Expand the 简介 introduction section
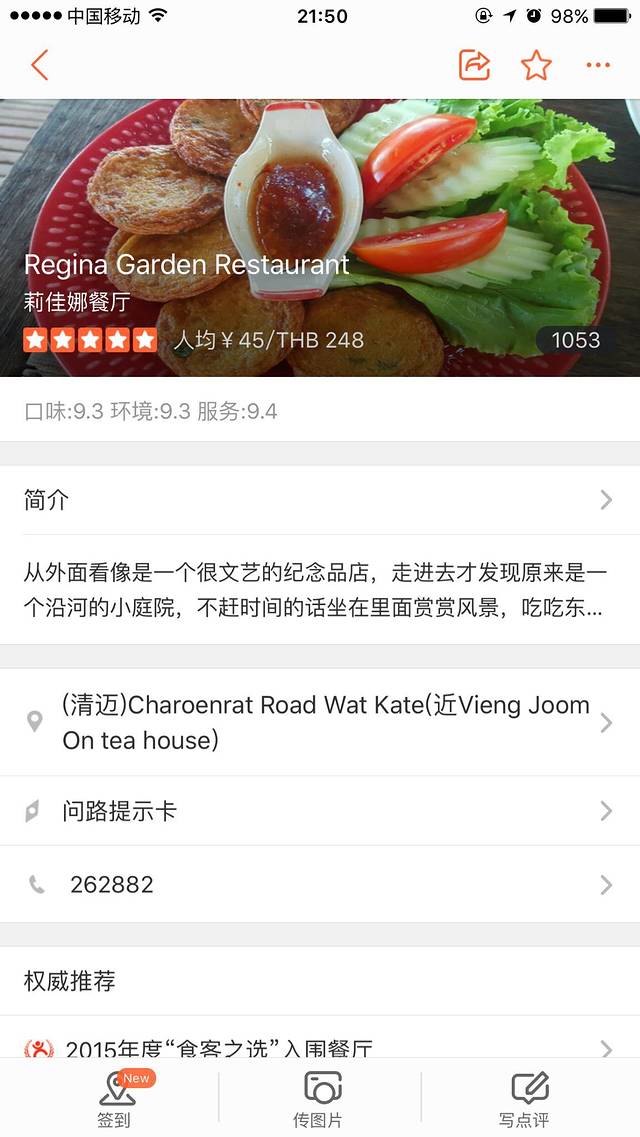 pos(320,500)
